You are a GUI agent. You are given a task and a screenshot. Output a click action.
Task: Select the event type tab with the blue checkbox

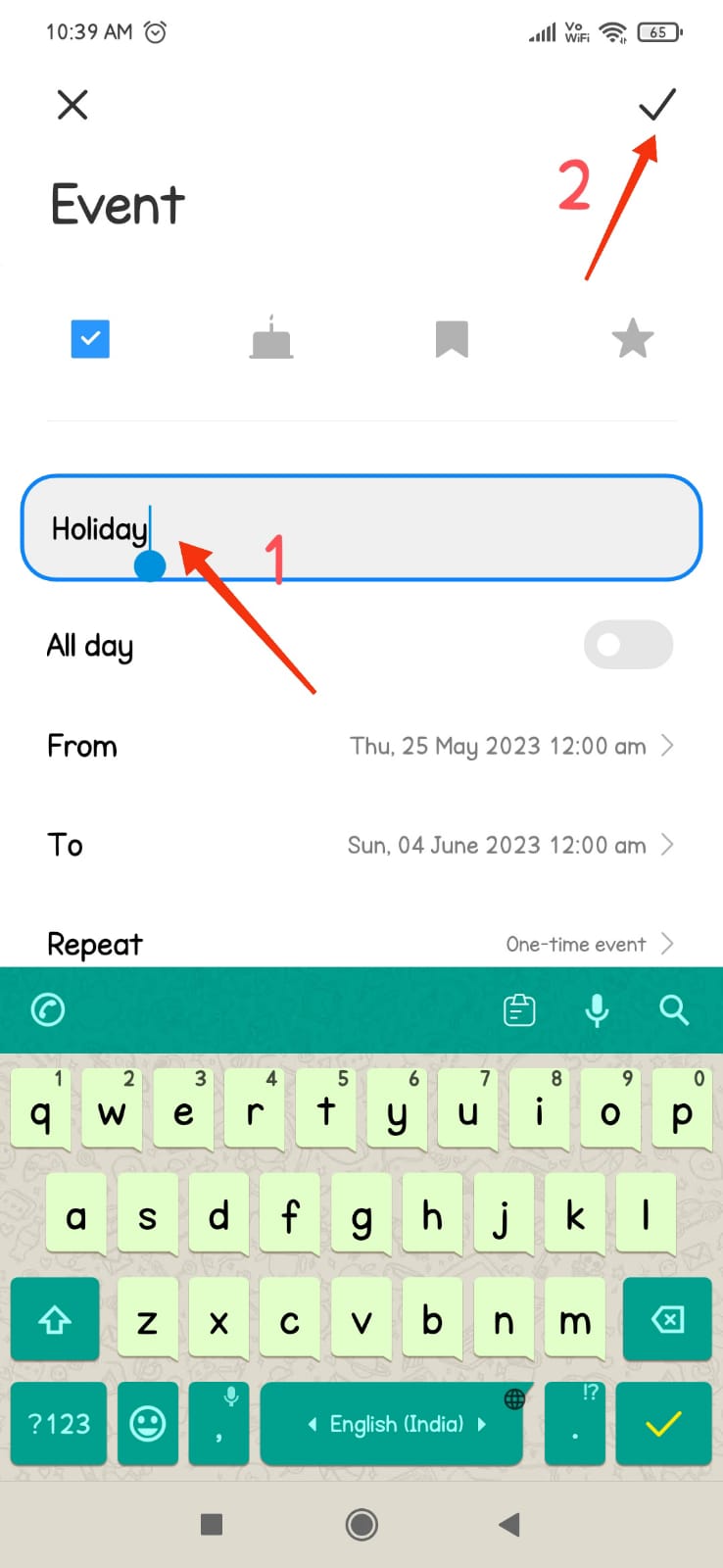click(x=90, y=339)
